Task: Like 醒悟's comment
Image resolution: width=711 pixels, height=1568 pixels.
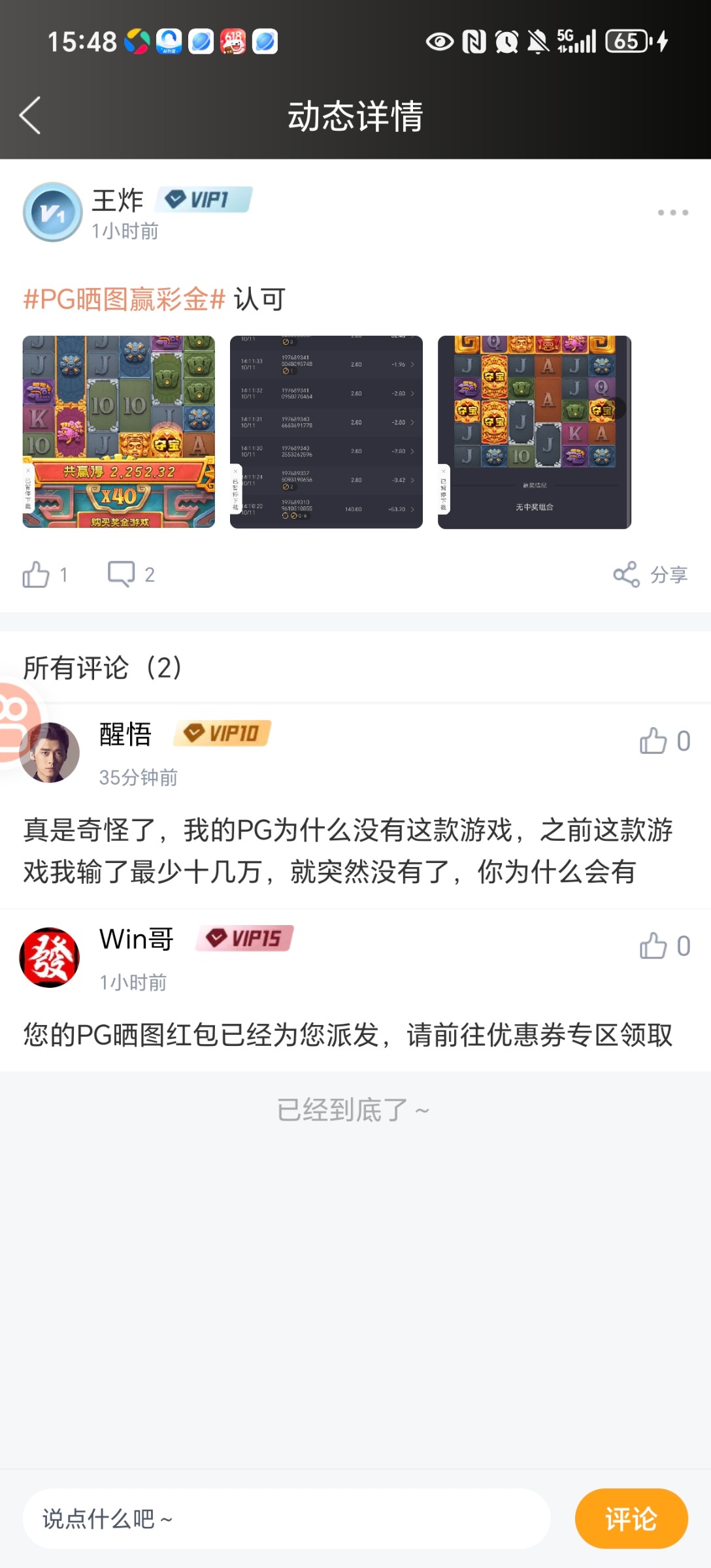Action: (653, 741)
